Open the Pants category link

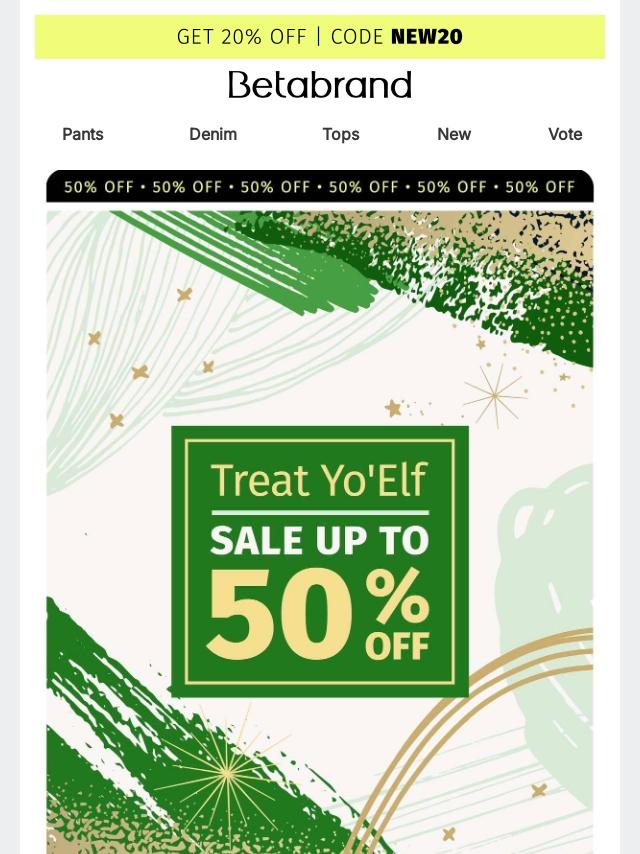[x=83, y=134]
